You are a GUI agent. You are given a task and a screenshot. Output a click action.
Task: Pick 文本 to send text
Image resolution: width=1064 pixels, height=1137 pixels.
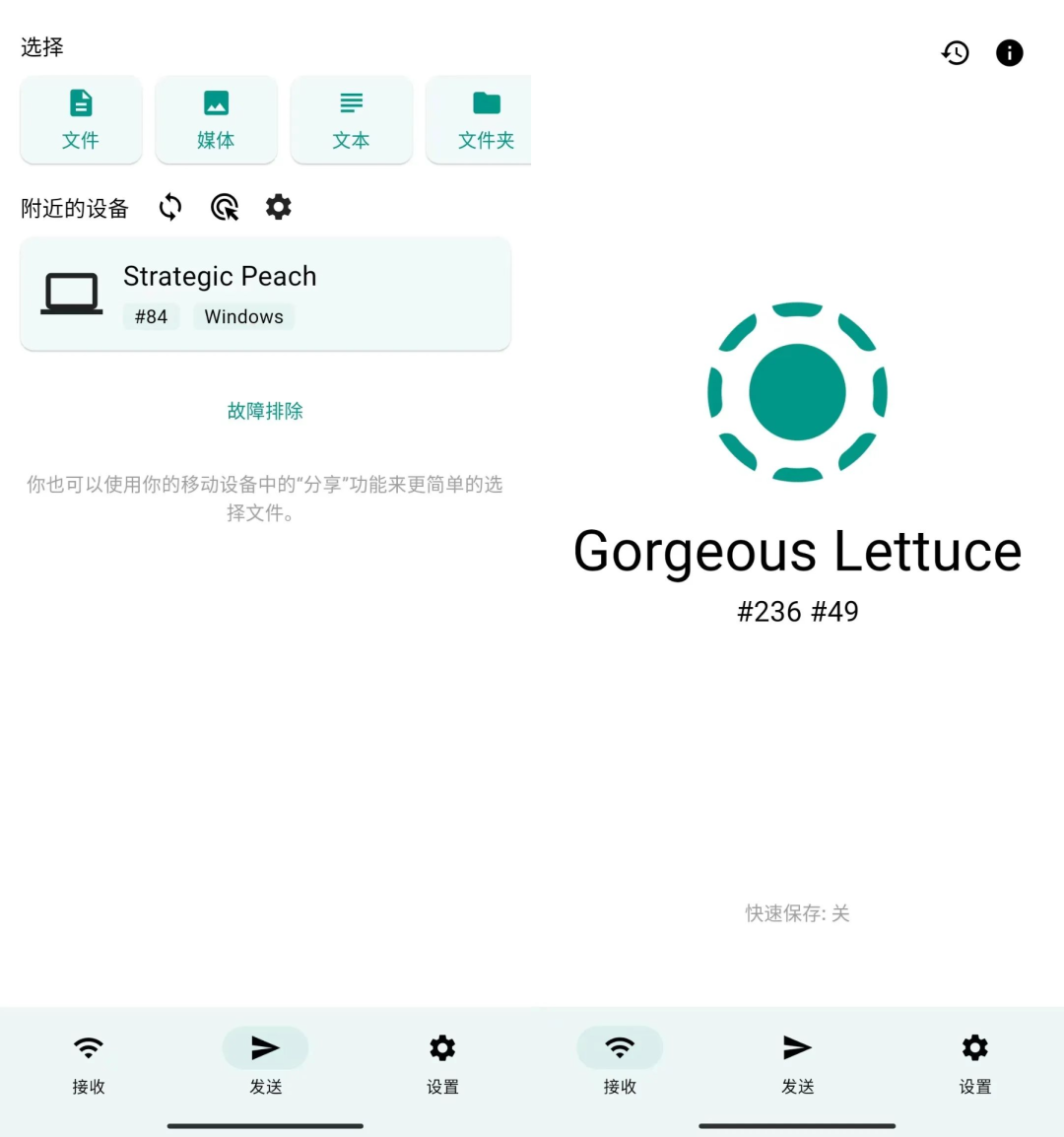pyautogui.click(x=351, y=119)
